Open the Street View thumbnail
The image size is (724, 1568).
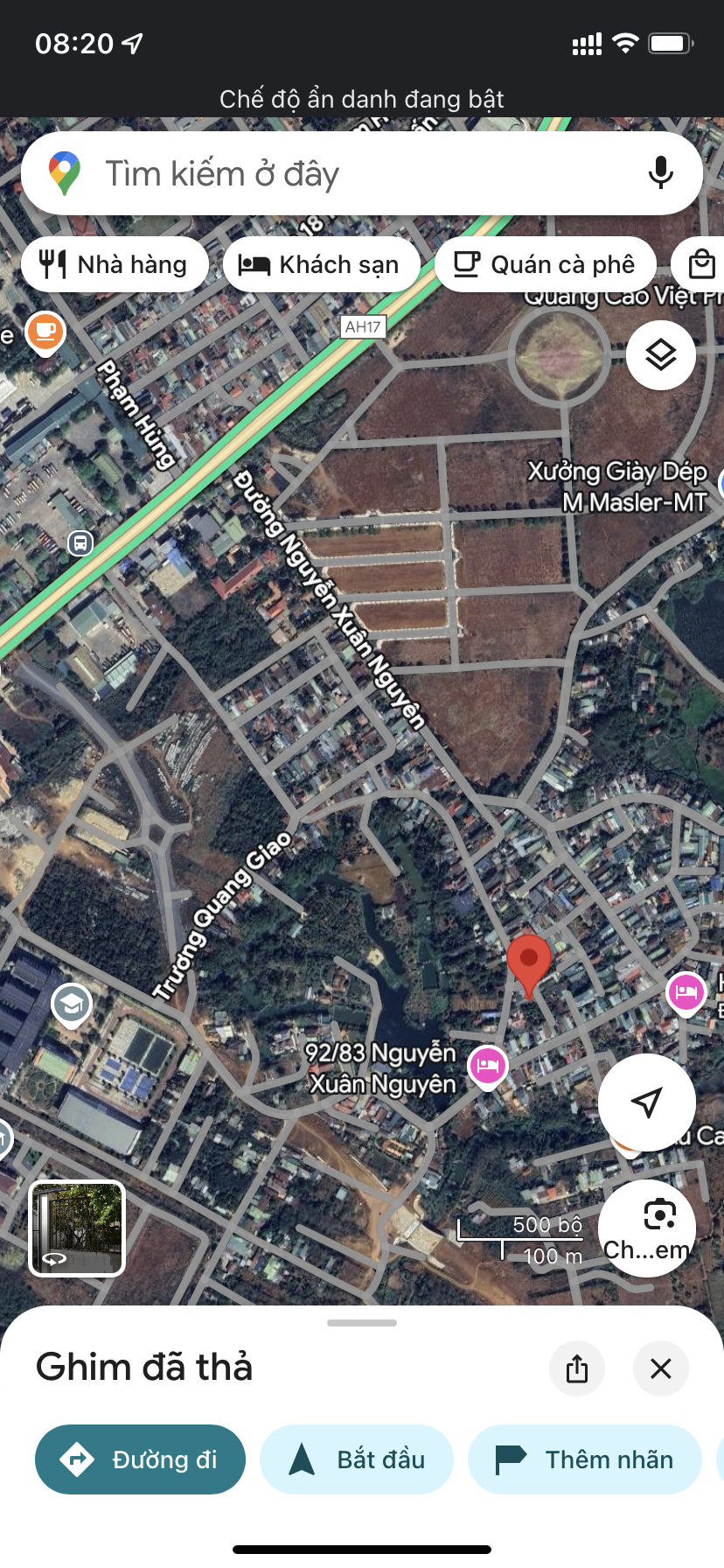[78, 1228]
